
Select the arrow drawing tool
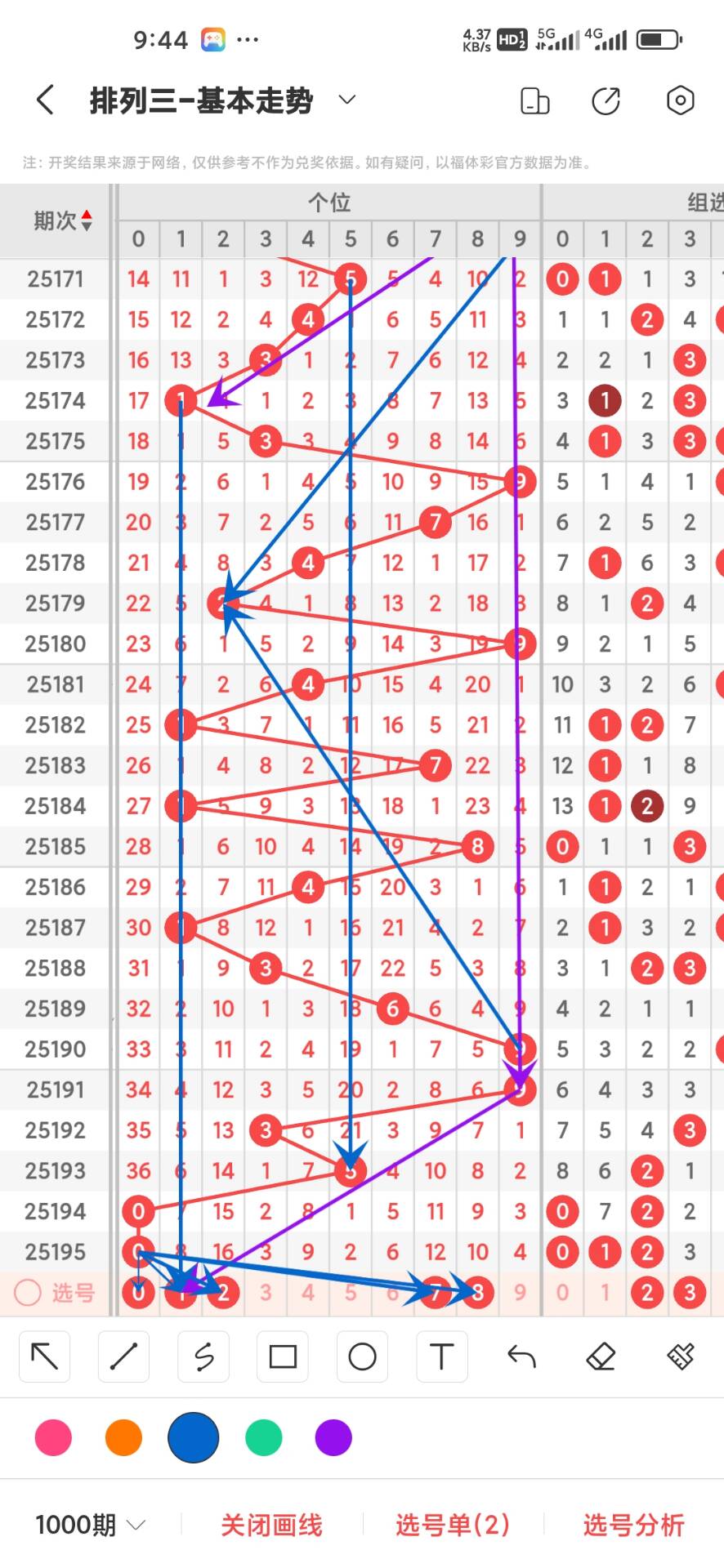click(x=45, y=1356)
